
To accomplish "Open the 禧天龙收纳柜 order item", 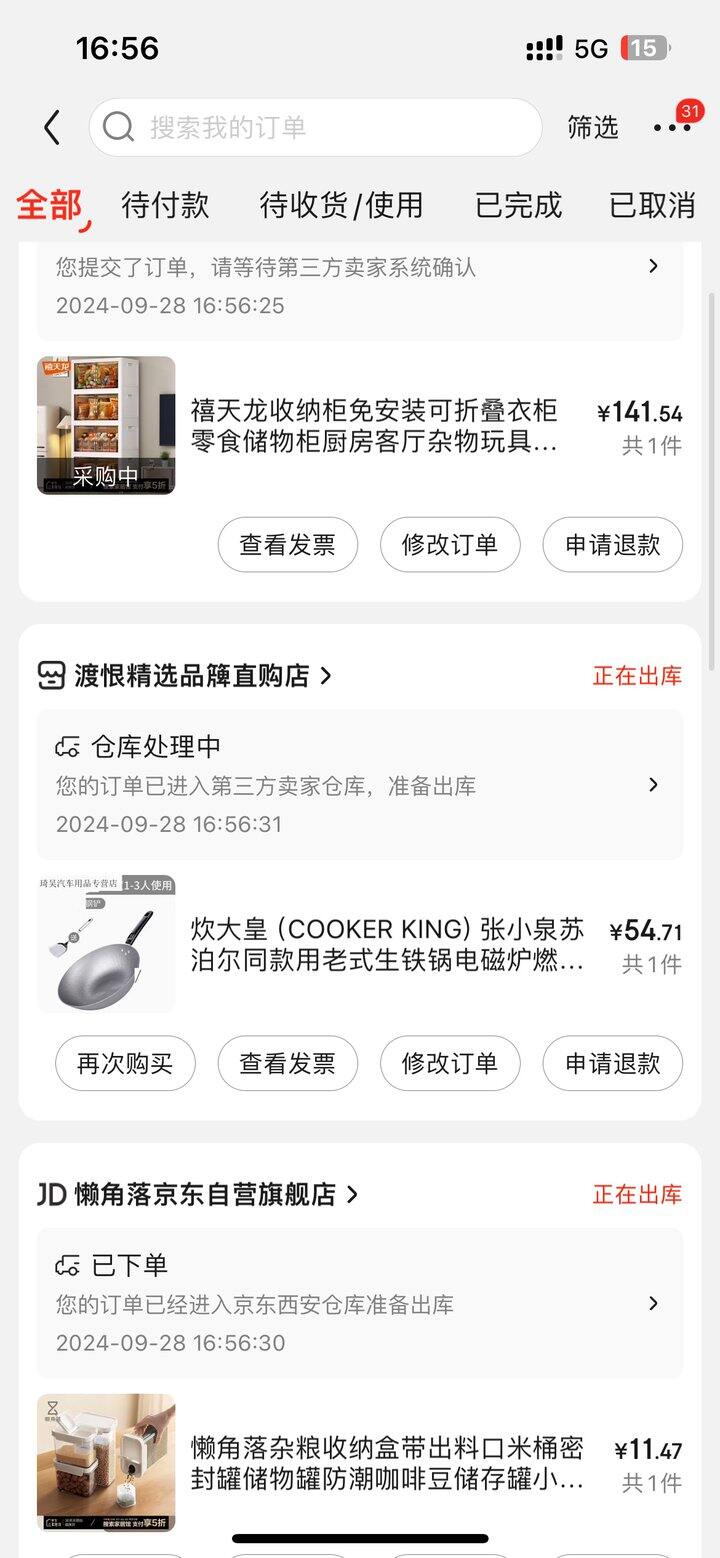I will pyautogui.click(x=373, y=426).
